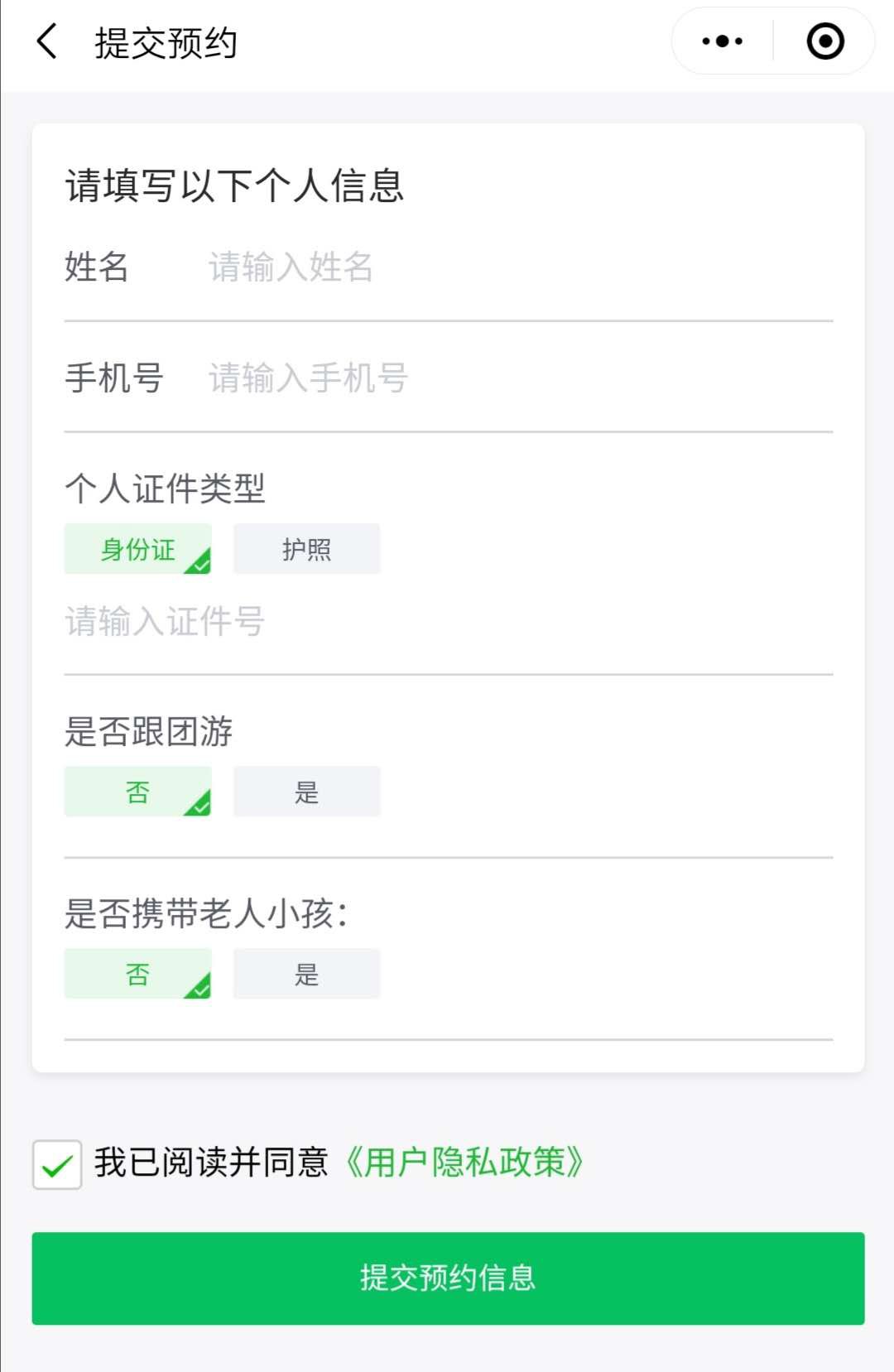Focus the 证件号 ID number field
The width and height of the screenshot is (894, 1372).
pos(447,622)
